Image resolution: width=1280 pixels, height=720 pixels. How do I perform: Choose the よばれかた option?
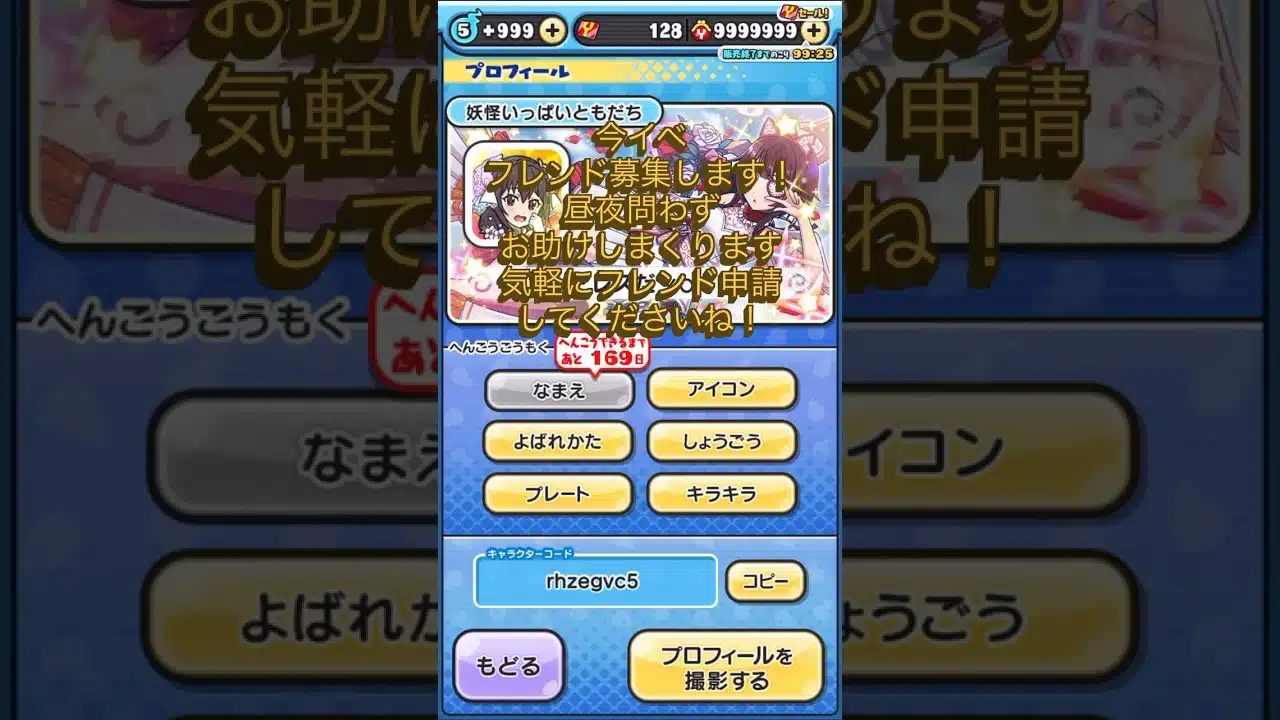coord(557,441)
